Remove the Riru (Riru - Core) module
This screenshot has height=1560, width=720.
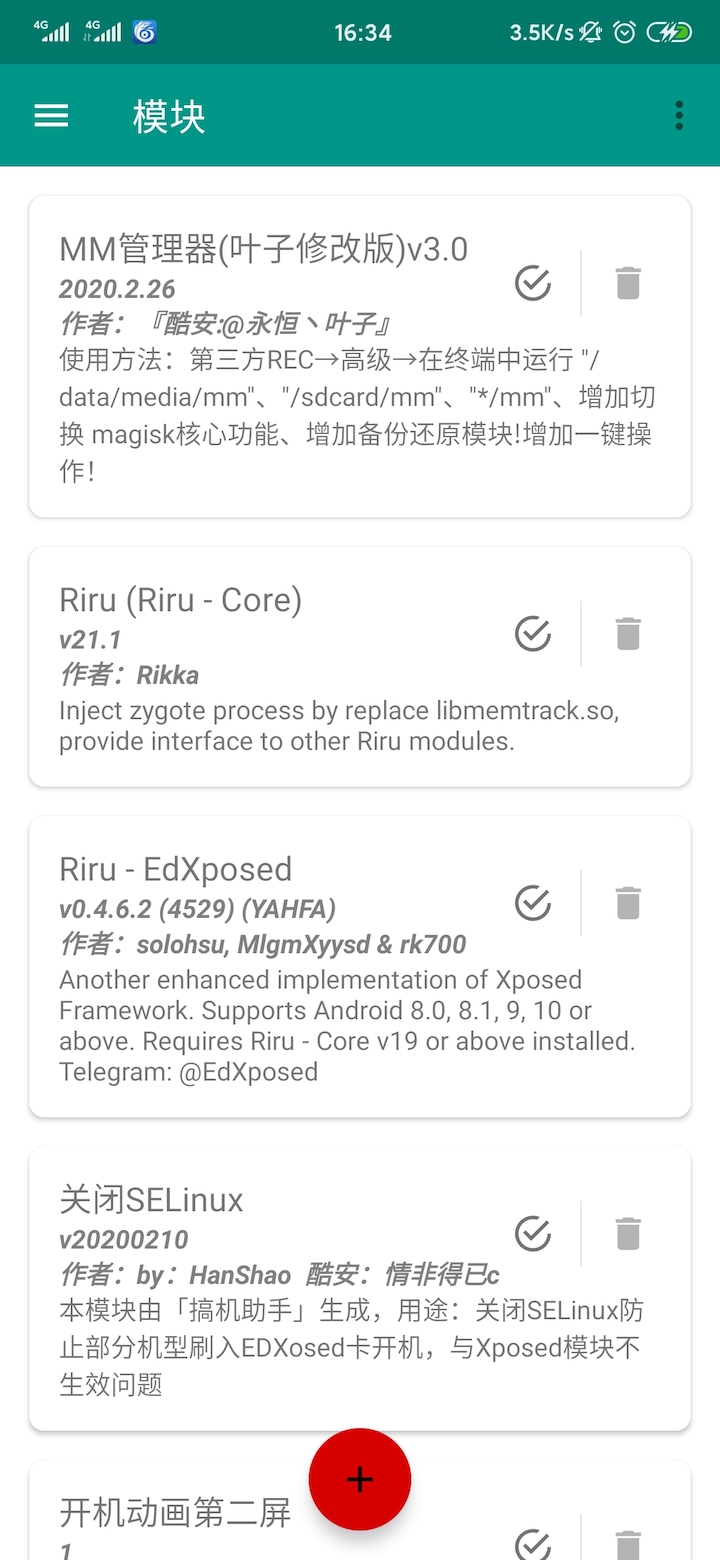[x=628, y=633]
